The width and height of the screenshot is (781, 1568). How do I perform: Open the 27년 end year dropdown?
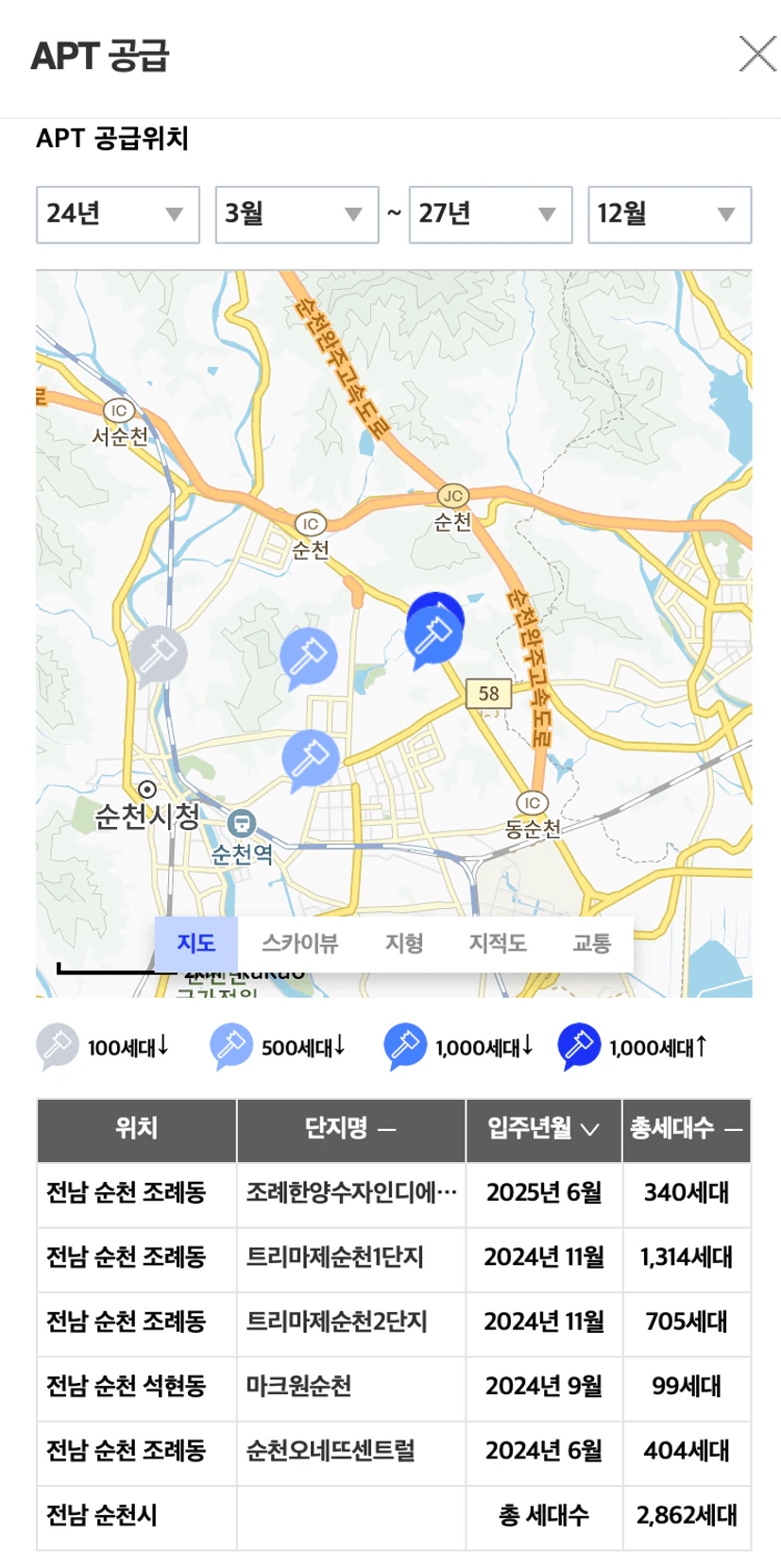click(x=490, y=214)
